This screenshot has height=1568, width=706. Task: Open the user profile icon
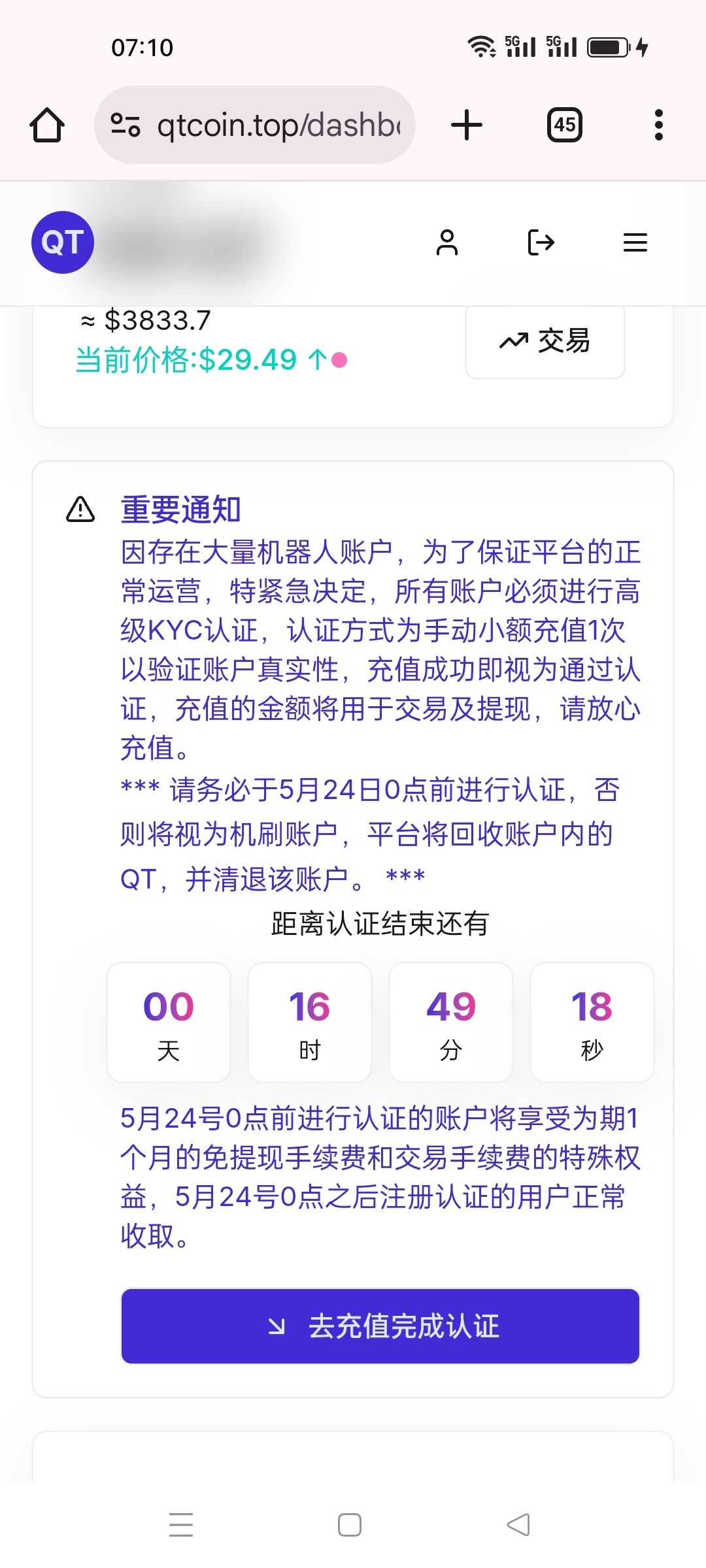[x=447, y=242]
